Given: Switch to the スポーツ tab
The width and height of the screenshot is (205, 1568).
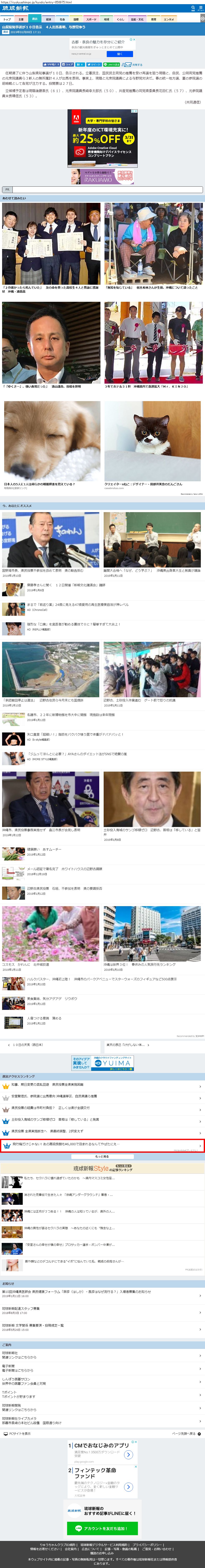Looking at the screenshot, I should 91,19.
